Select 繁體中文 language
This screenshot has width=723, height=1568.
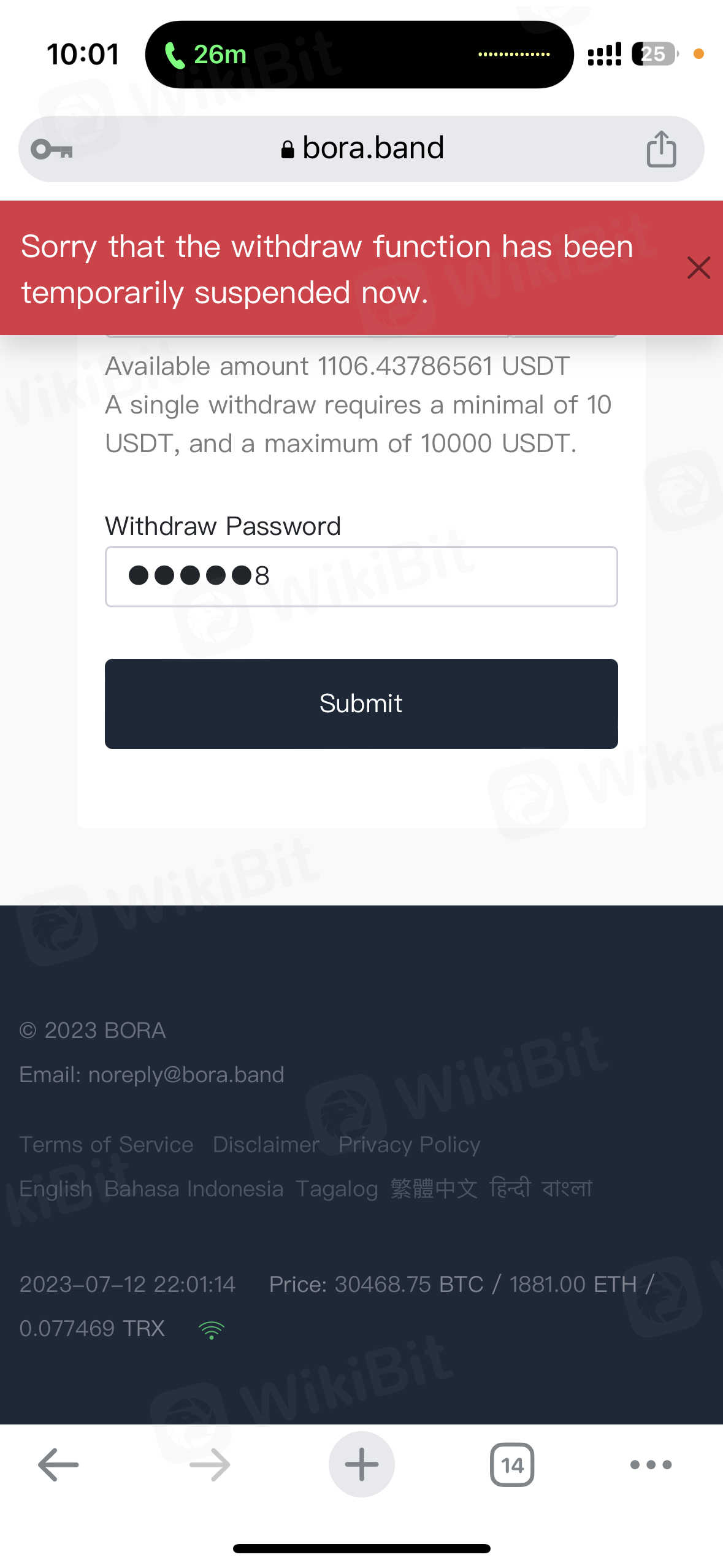(434, 1189)
